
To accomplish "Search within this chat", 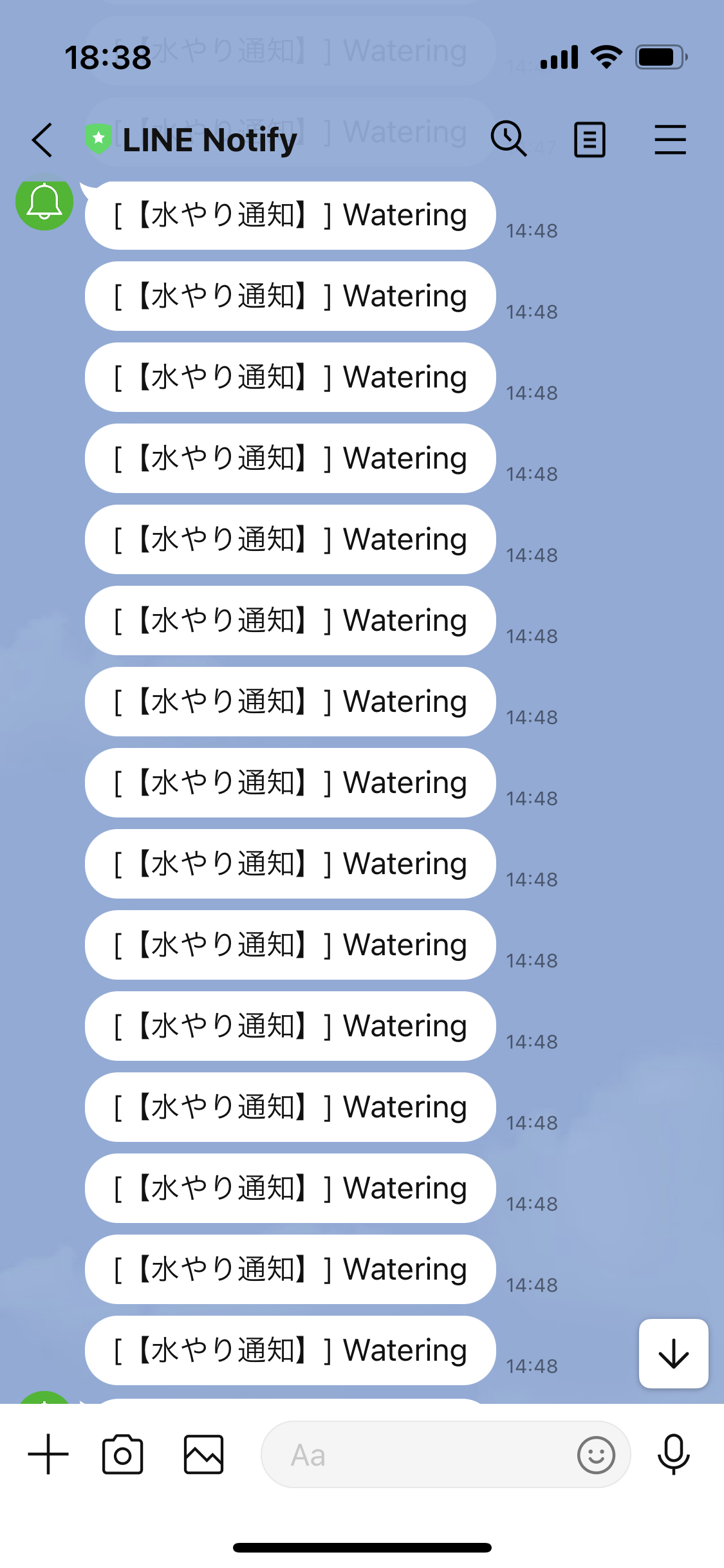I will 509,138.
